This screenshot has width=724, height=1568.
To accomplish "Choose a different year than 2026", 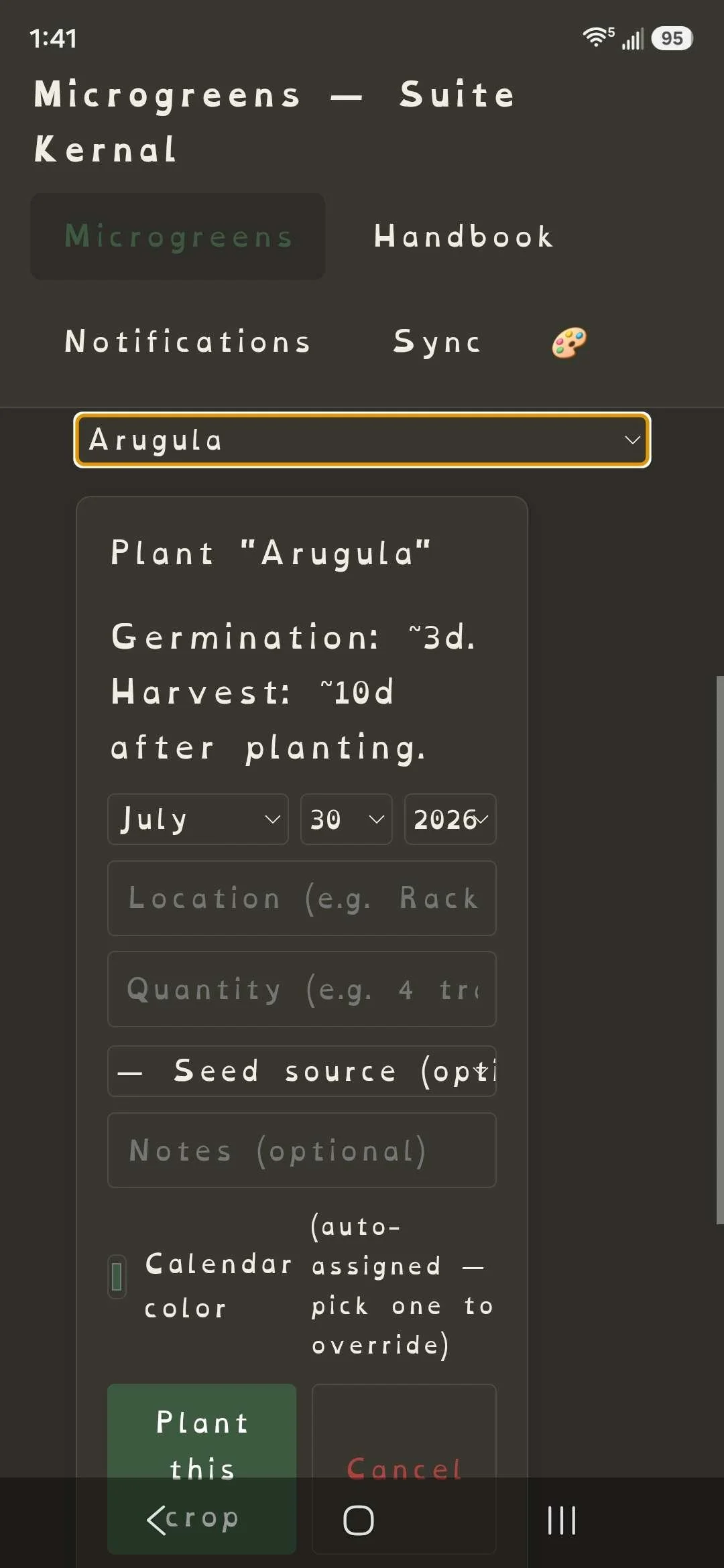I will [x=450, y=820].
